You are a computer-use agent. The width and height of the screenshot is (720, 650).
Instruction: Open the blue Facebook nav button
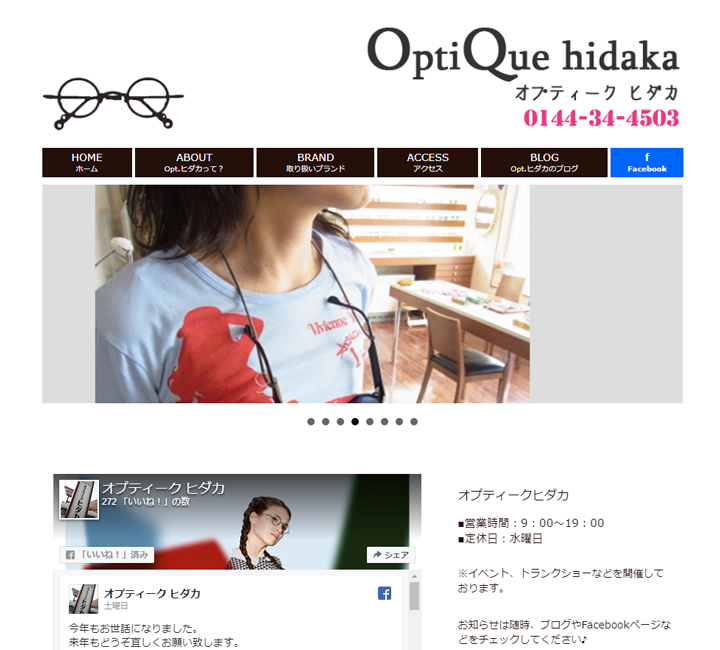click(646, 162)
